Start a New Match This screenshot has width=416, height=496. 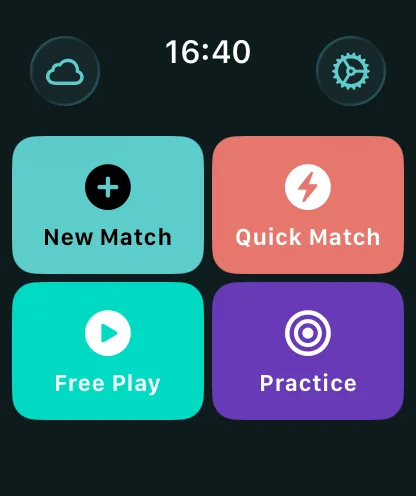(108, 205)
